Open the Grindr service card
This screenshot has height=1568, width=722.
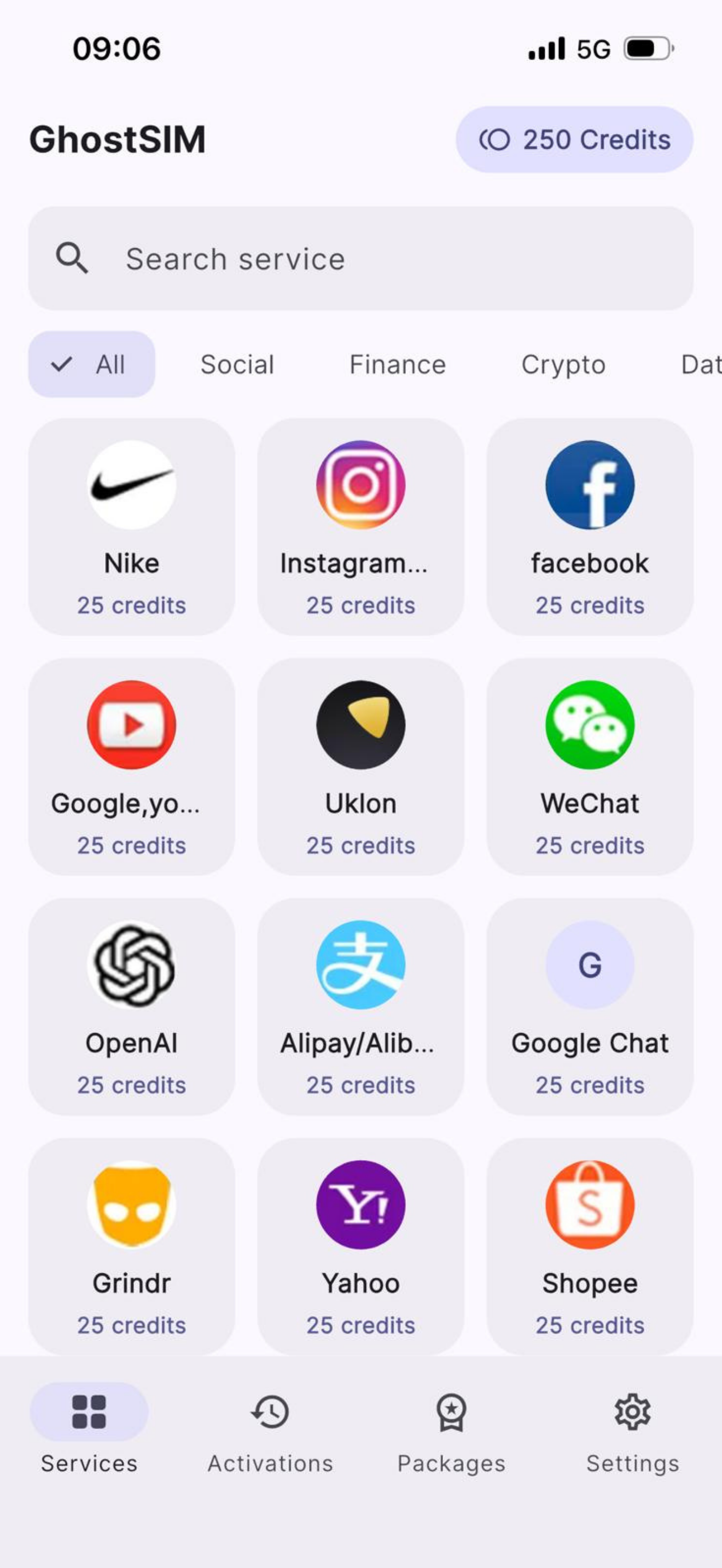[131, 1247]
